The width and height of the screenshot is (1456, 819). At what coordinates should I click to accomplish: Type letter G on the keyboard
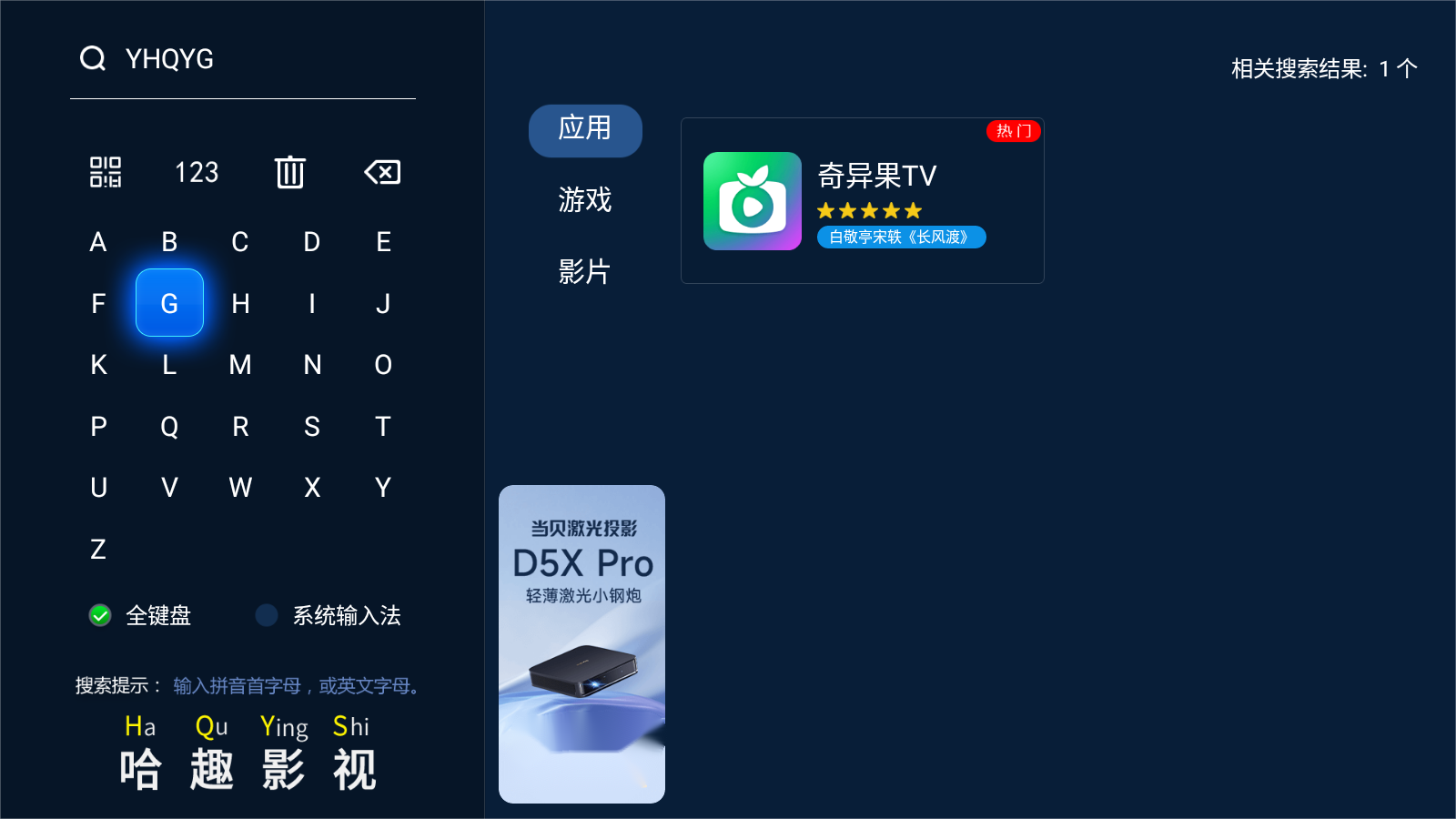tap(169, 303)
